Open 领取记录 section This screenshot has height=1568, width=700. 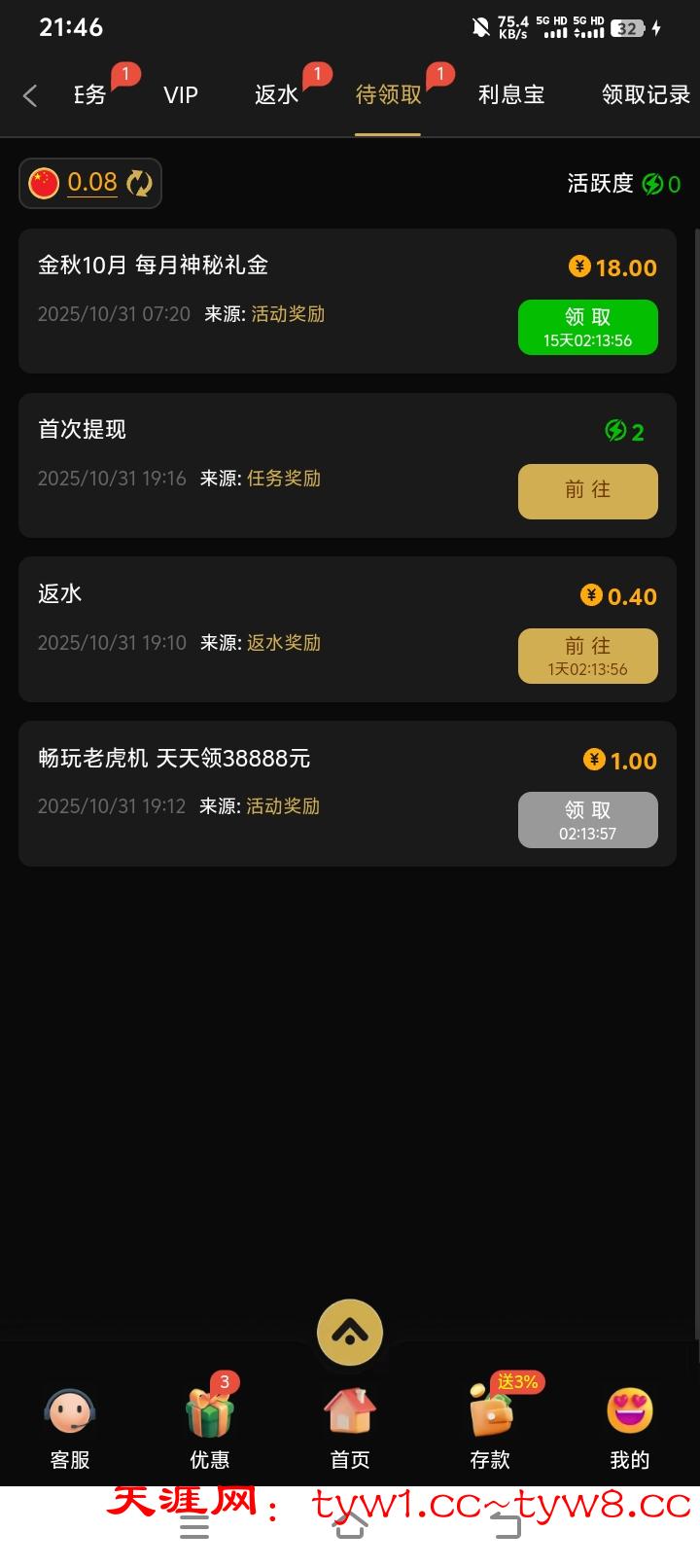(645, 94)
